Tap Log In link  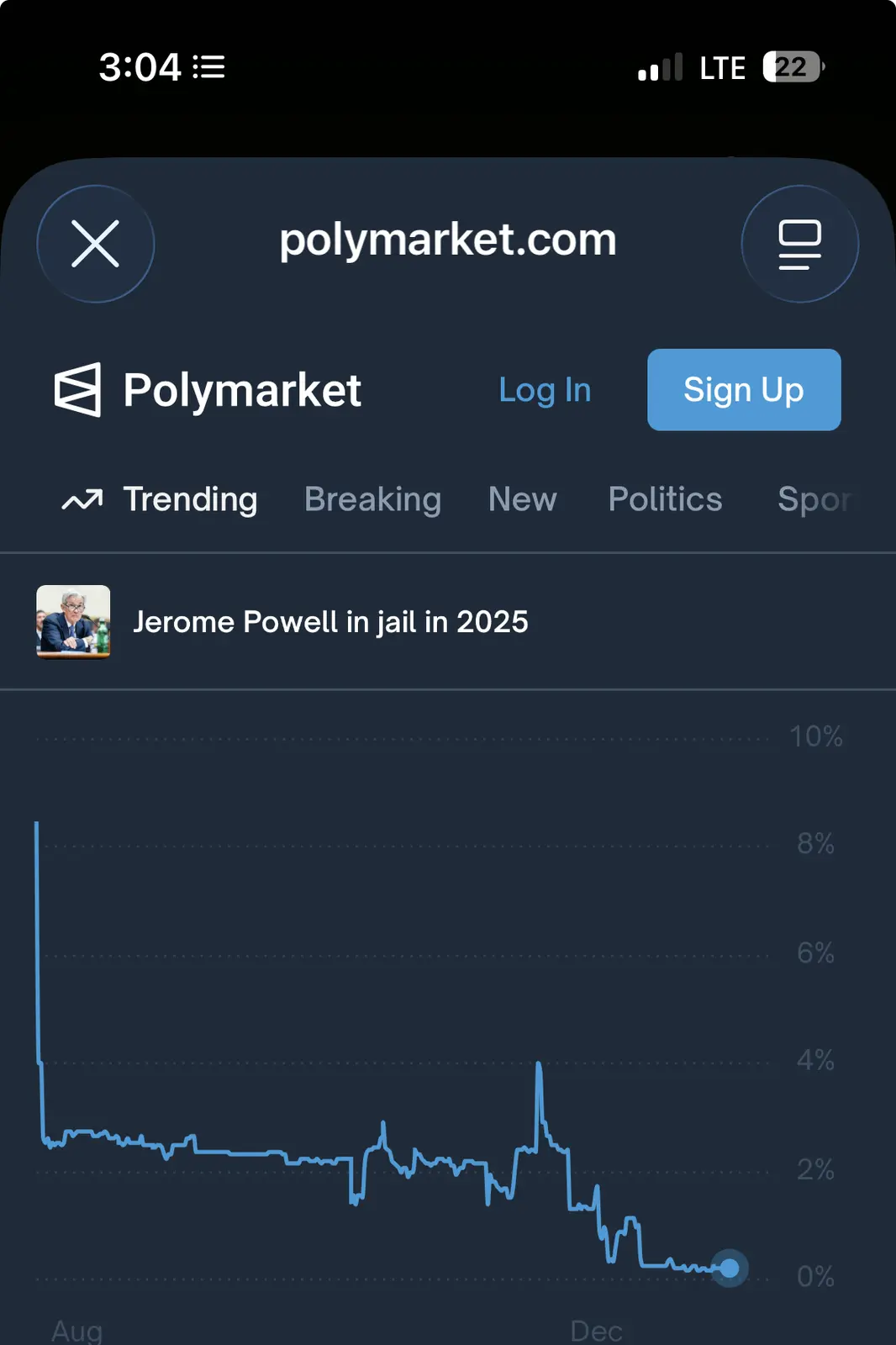(545, 390)
